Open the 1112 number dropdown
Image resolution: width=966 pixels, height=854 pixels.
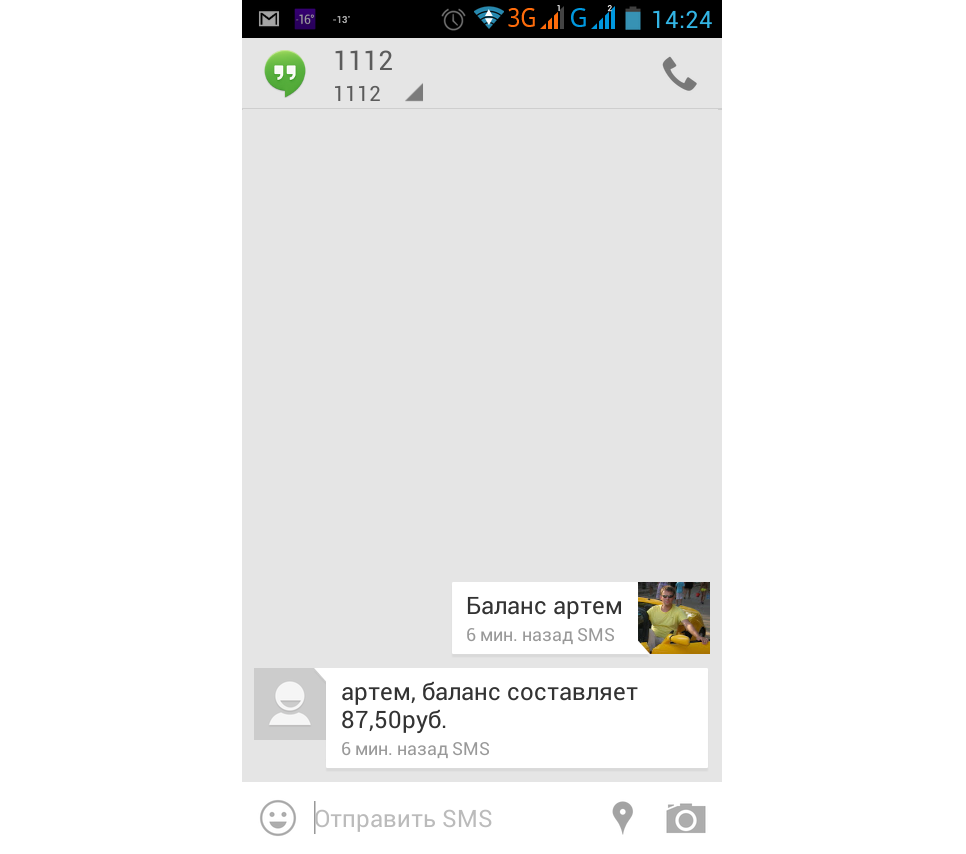click(413, 93)
